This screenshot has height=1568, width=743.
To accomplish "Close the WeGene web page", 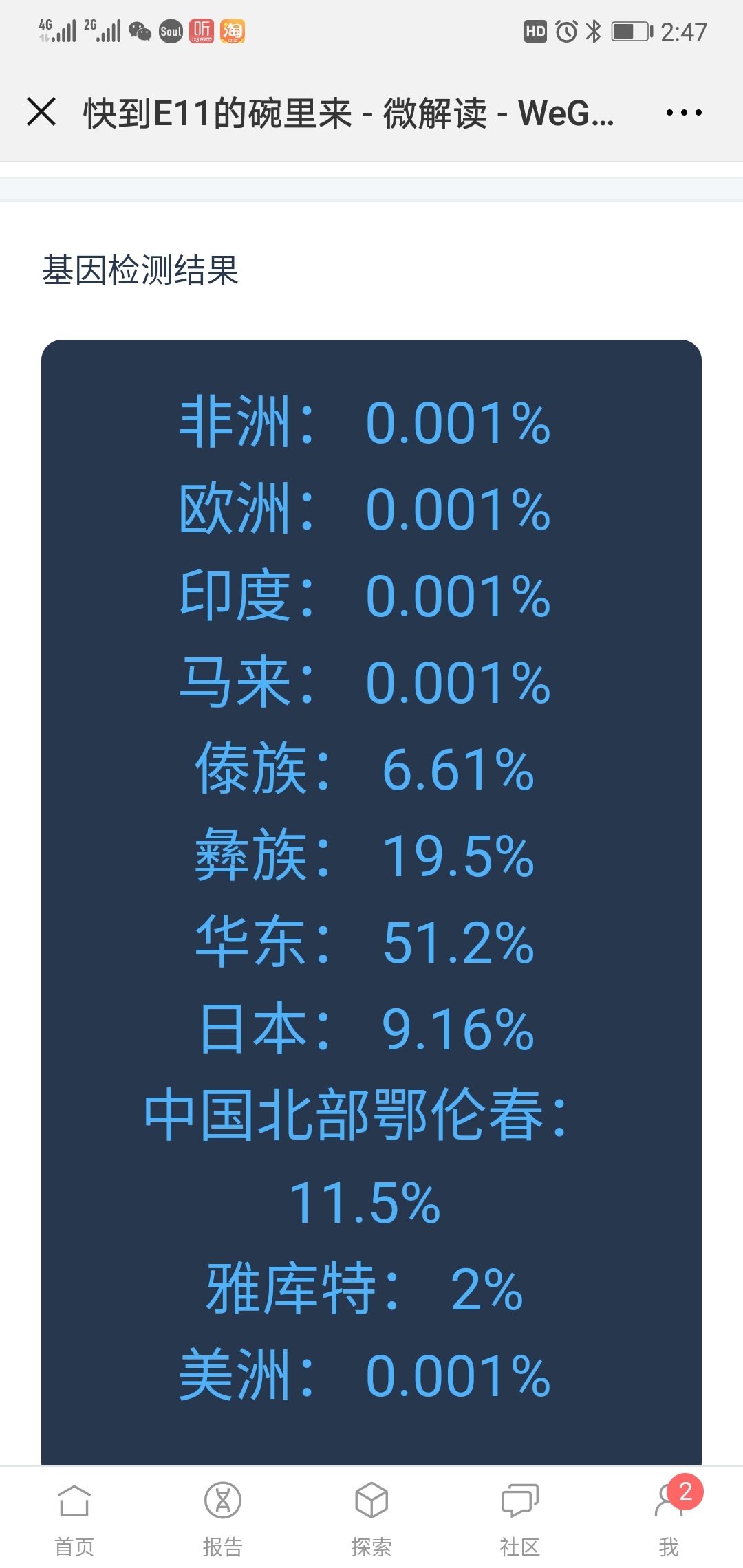I will [41, 112].
